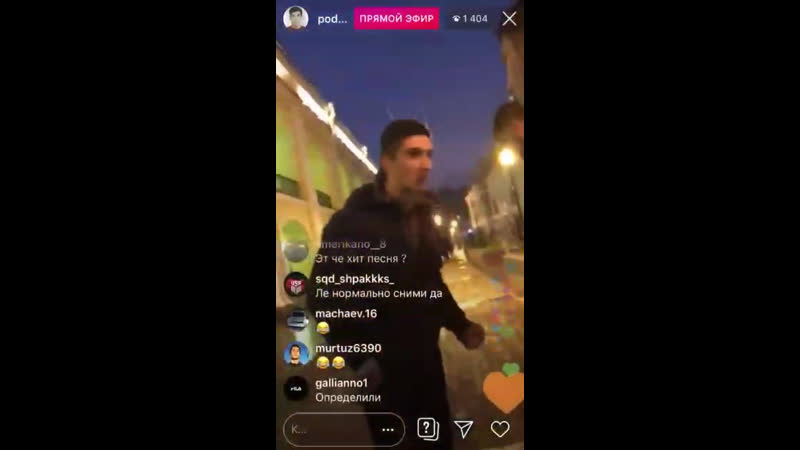The image size is (800, 450).
Task: Send a like with the heart icon
Action: click(x=500, y=429)
